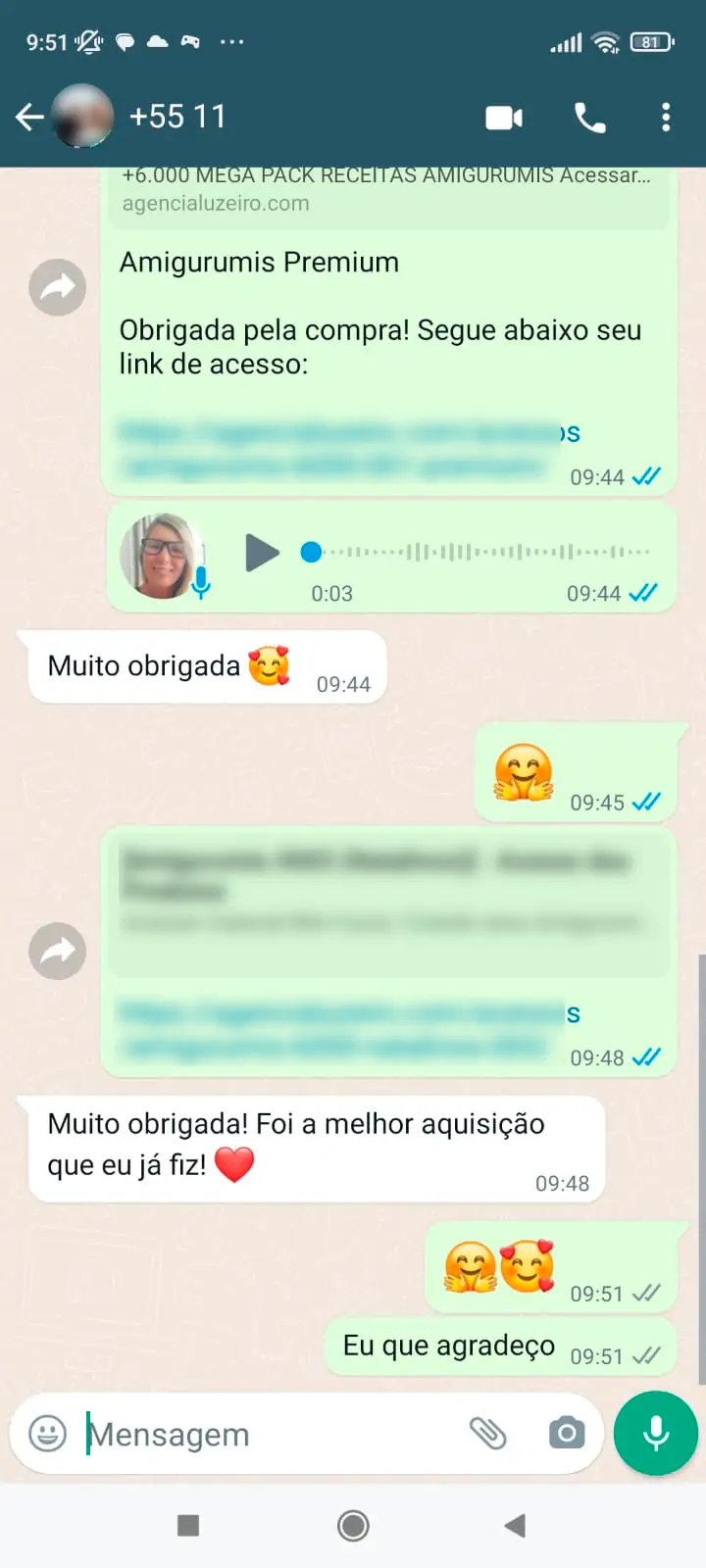706x1568 pixels.
Task: Tap the system back button
Action: click(515, 1525)
